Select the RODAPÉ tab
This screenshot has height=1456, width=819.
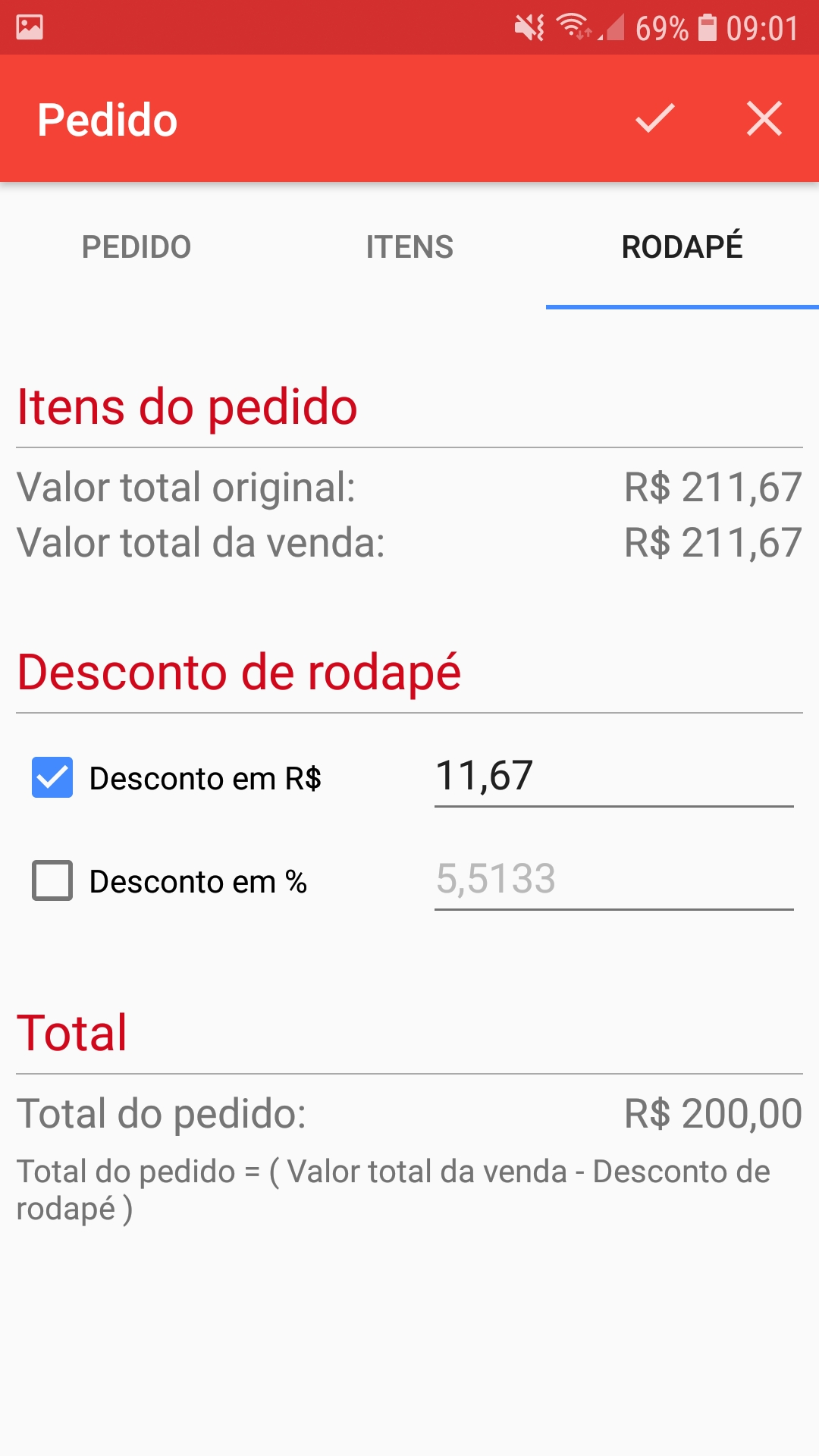pos(682,247)
